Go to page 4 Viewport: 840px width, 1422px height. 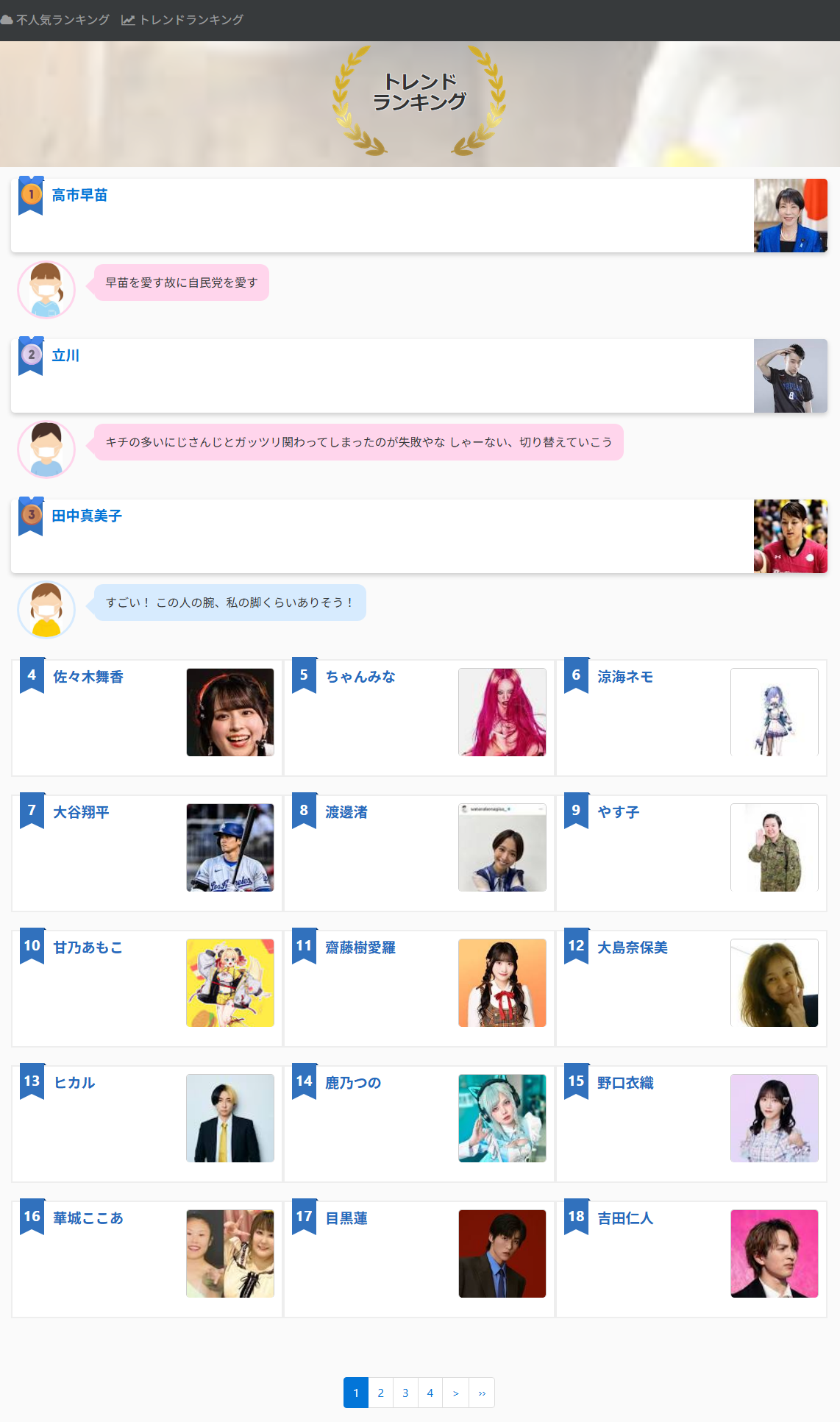click(x=430, y=1393)
